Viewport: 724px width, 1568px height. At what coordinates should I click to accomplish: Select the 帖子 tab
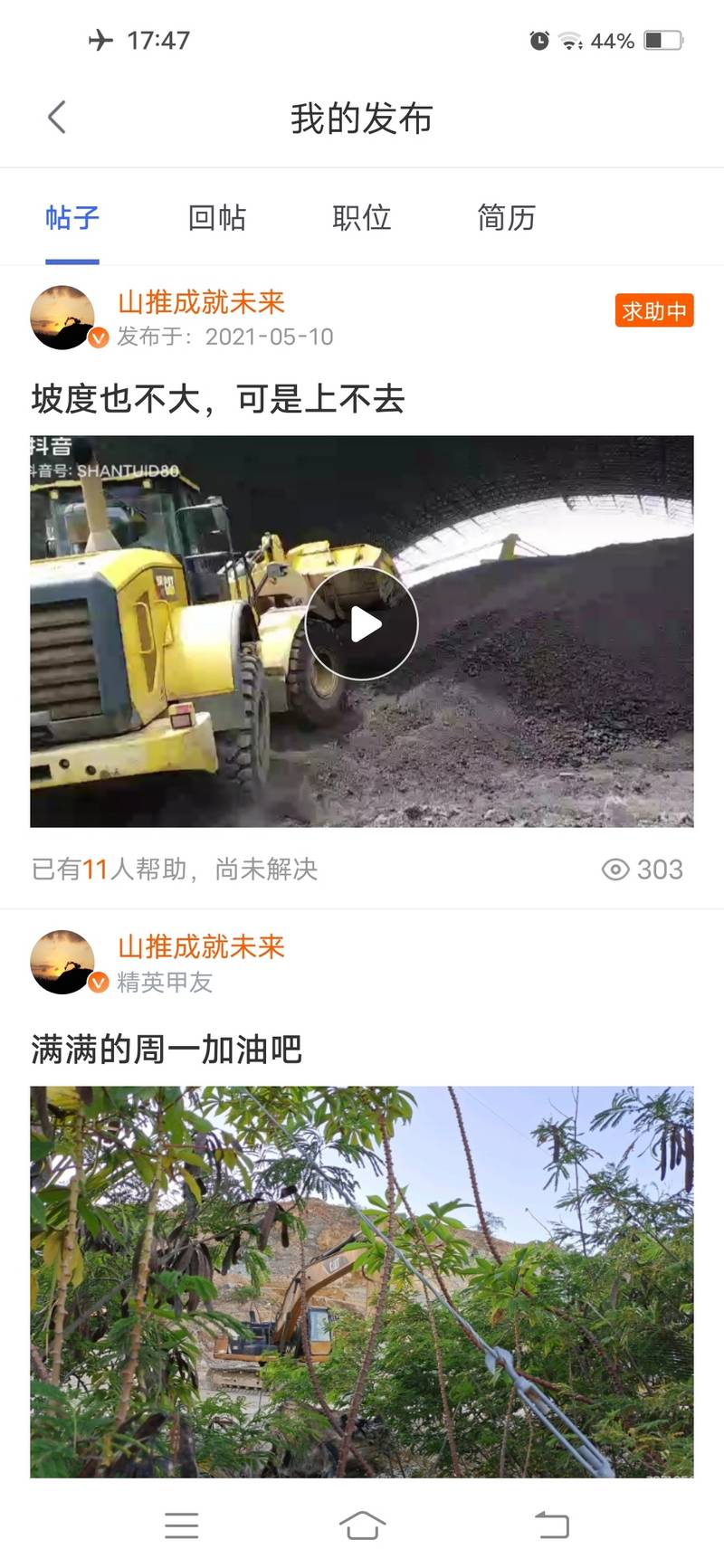(72, 218)
